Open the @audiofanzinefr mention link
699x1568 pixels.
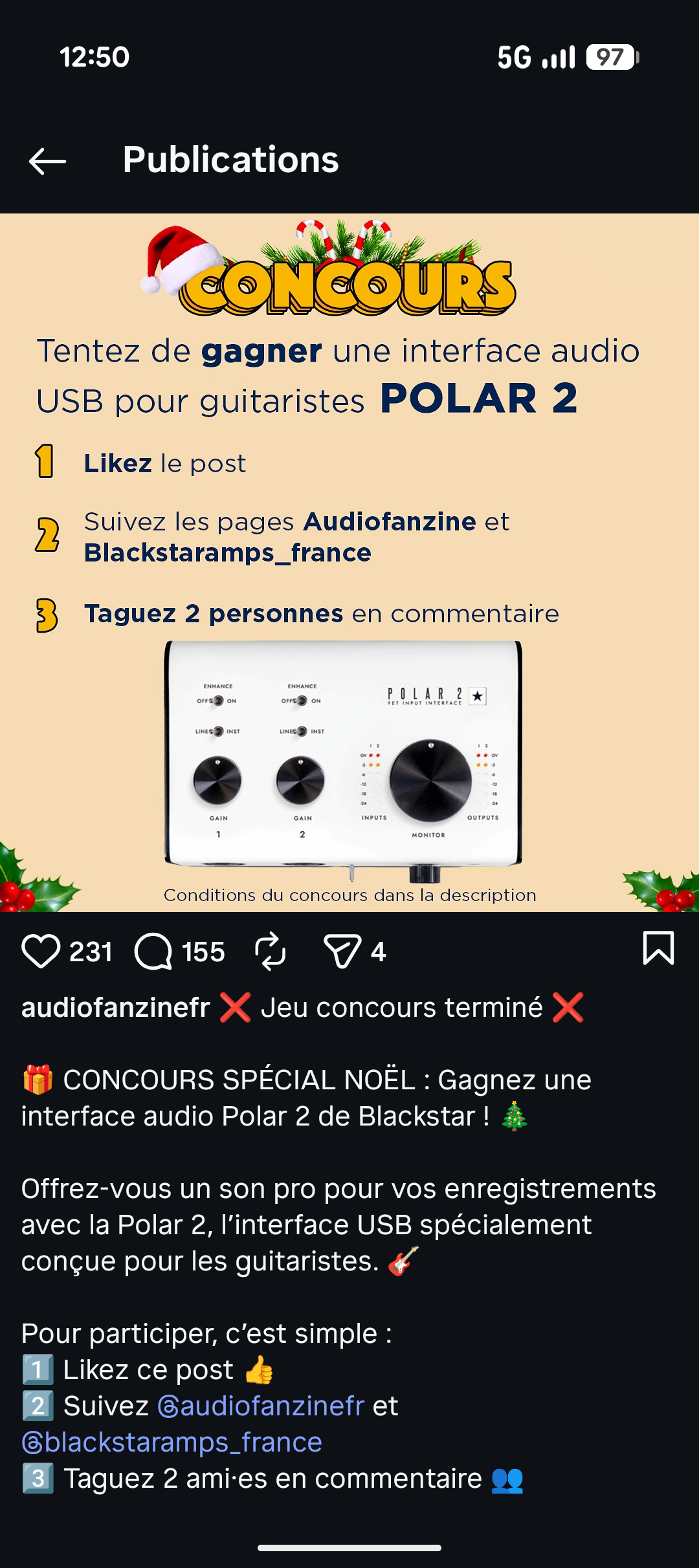261,1406
